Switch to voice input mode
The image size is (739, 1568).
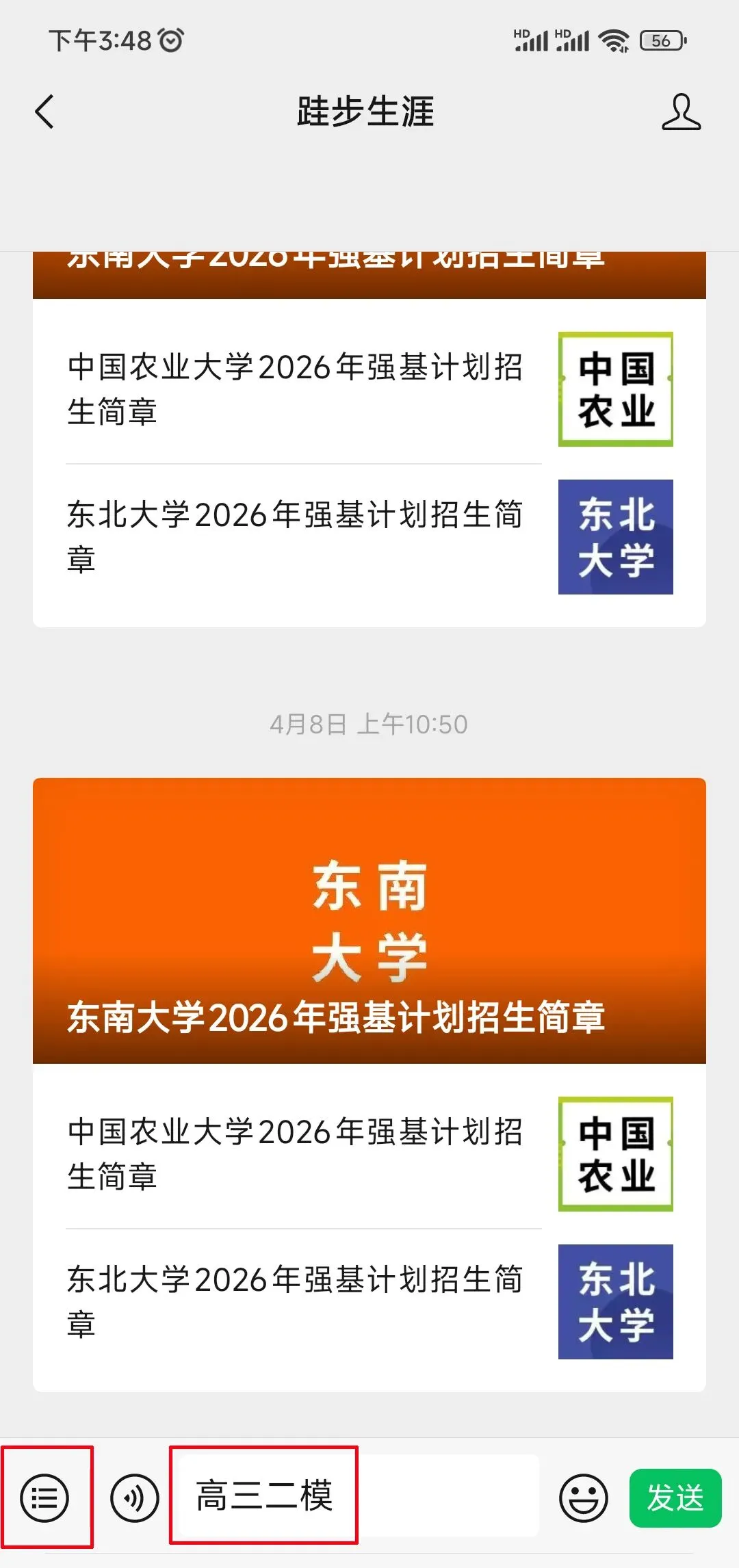click(x=135, y=1498)
